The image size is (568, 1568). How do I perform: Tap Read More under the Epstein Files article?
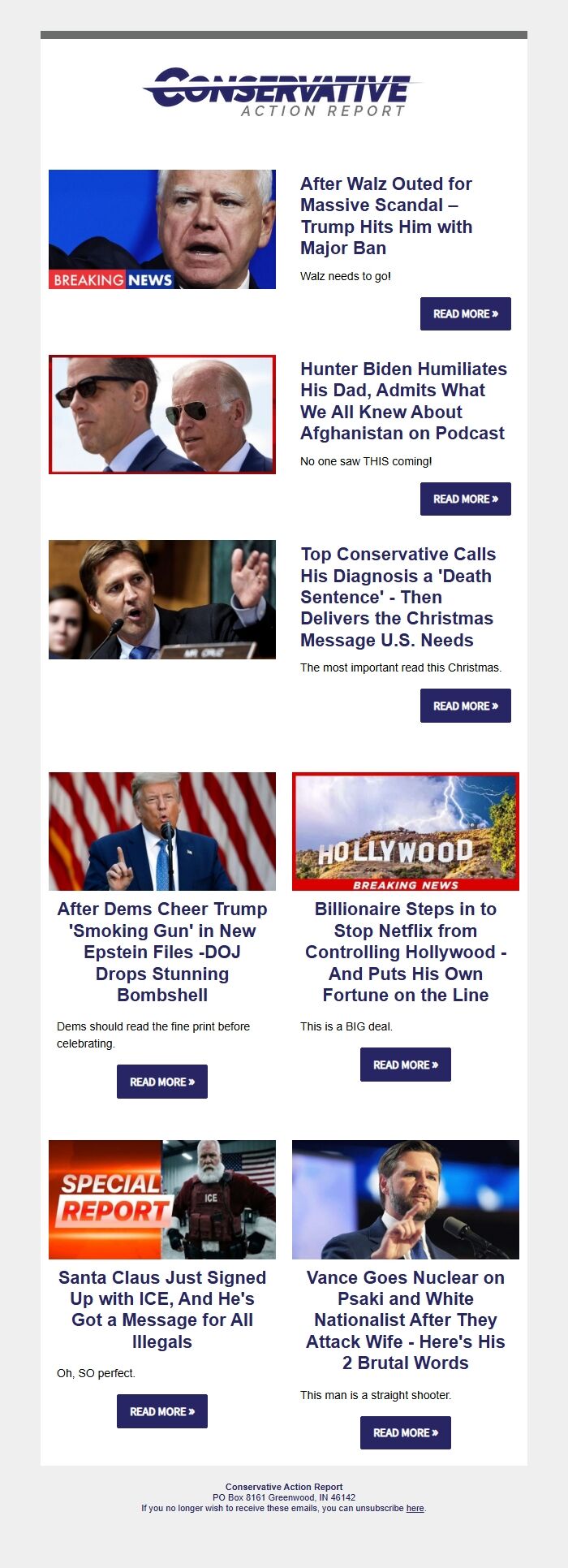(x=162, y=1082)
